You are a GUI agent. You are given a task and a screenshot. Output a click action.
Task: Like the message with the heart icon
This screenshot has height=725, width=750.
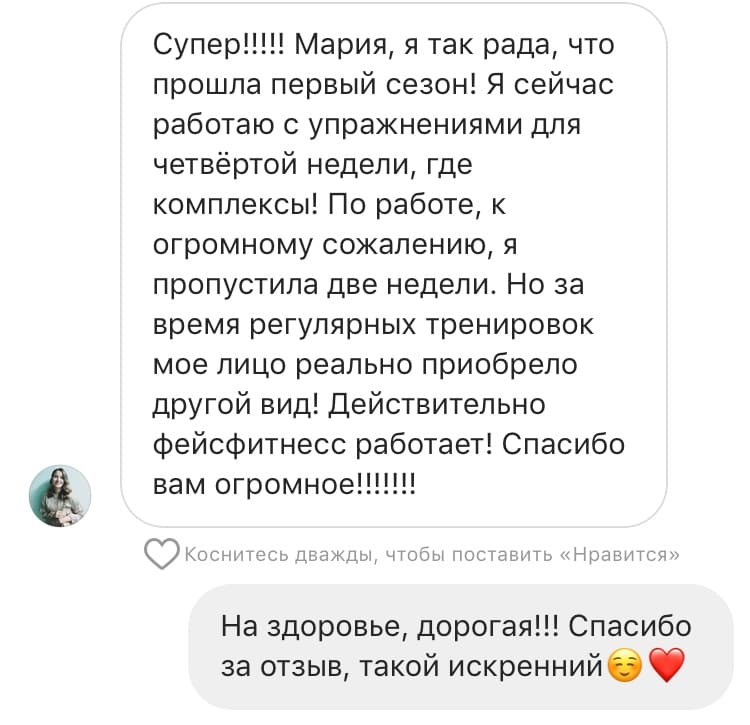162,553
